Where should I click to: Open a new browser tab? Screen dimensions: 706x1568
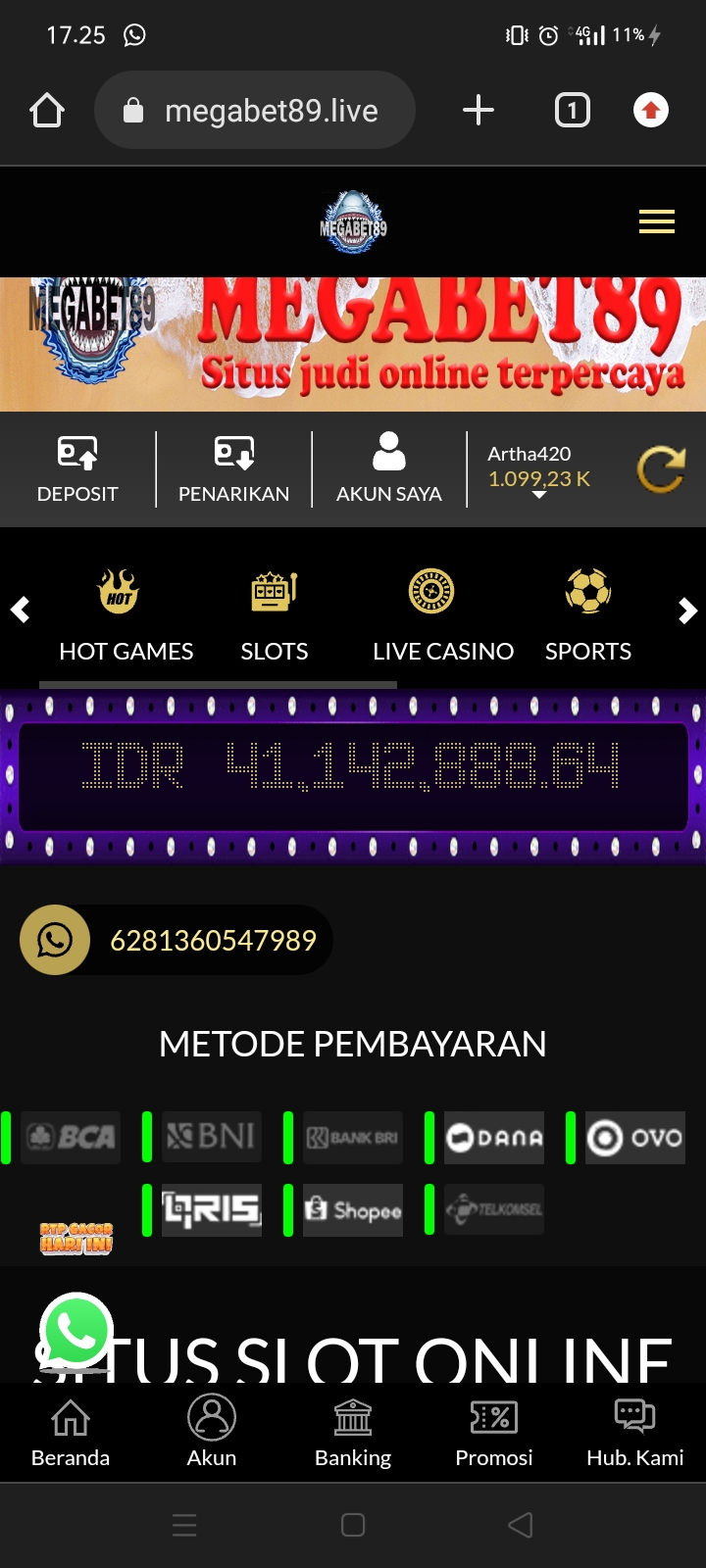tap(478, 110)
